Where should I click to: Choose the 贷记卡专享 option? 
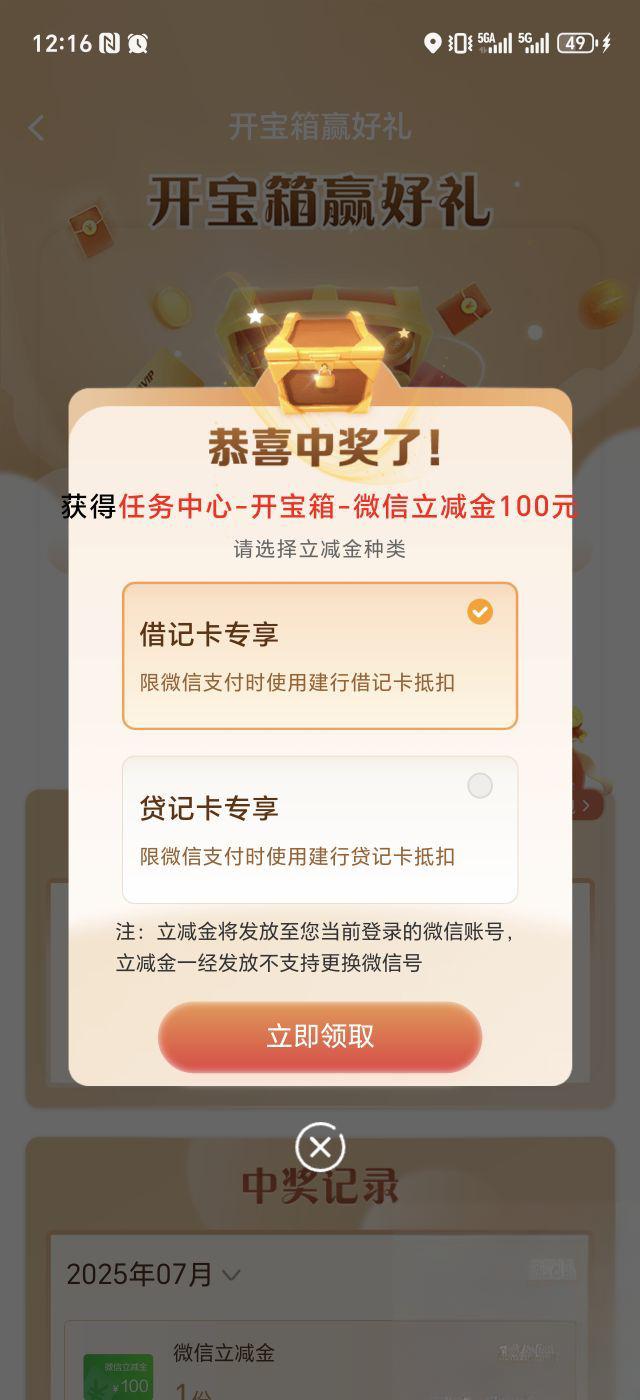(x=319, y=829)
